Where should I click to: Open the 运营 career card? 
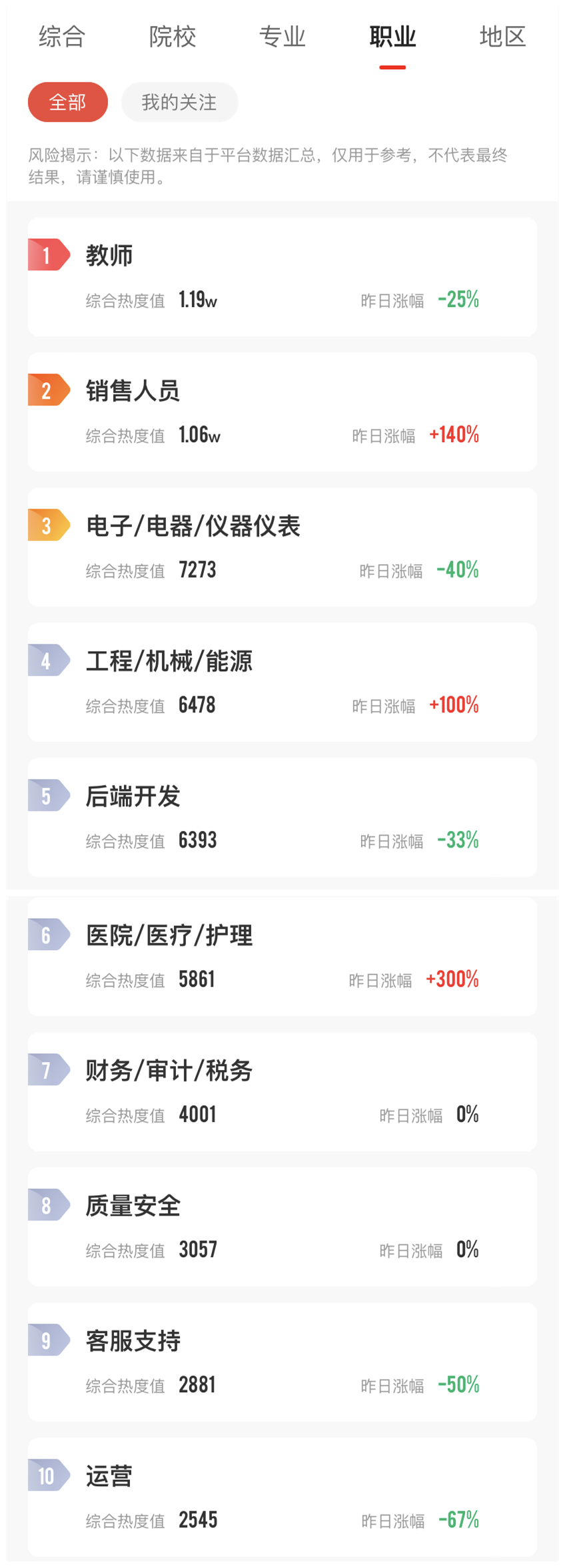(x=282, y=1497)
